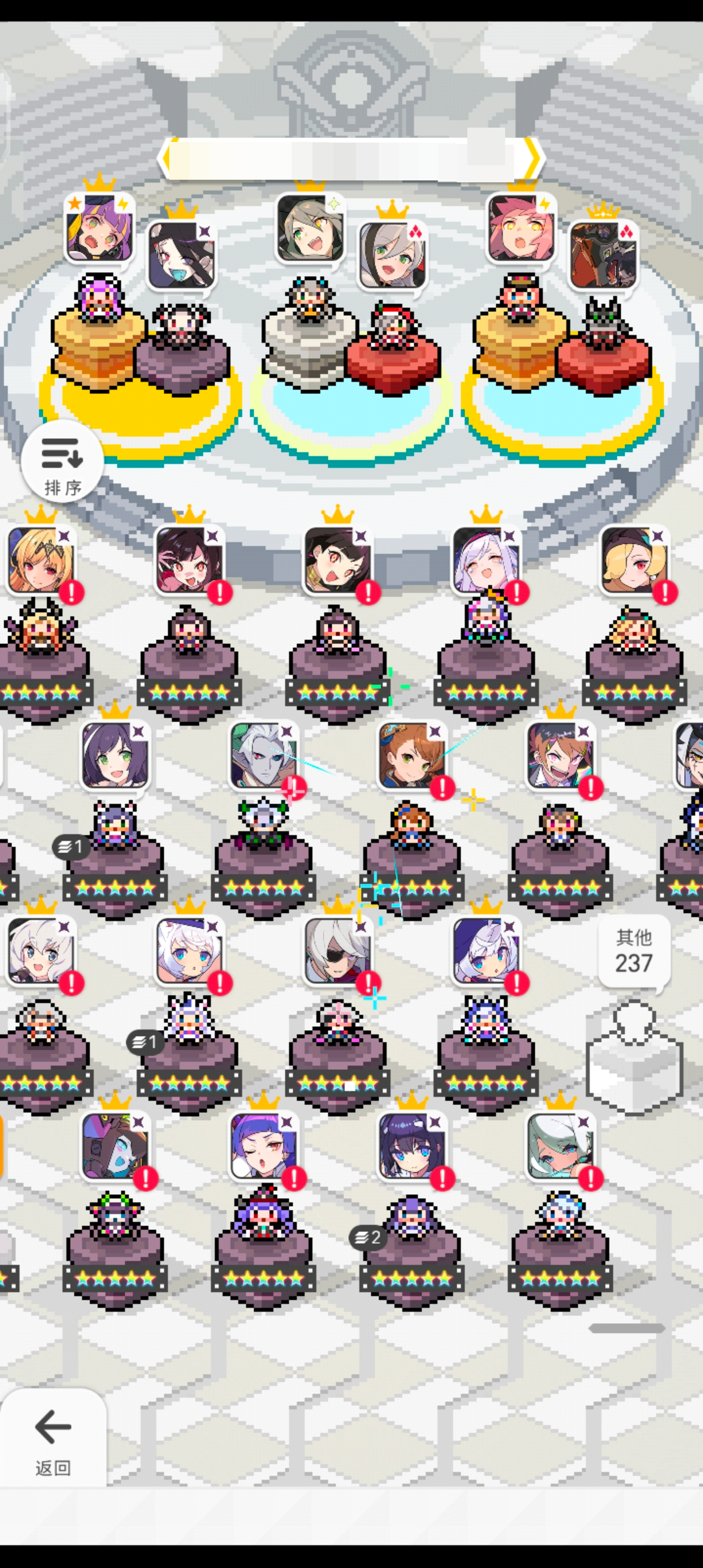This screenshot has width=703, height=1568.
Task: Open the 排序 sort button
Action: coord(62,462)
